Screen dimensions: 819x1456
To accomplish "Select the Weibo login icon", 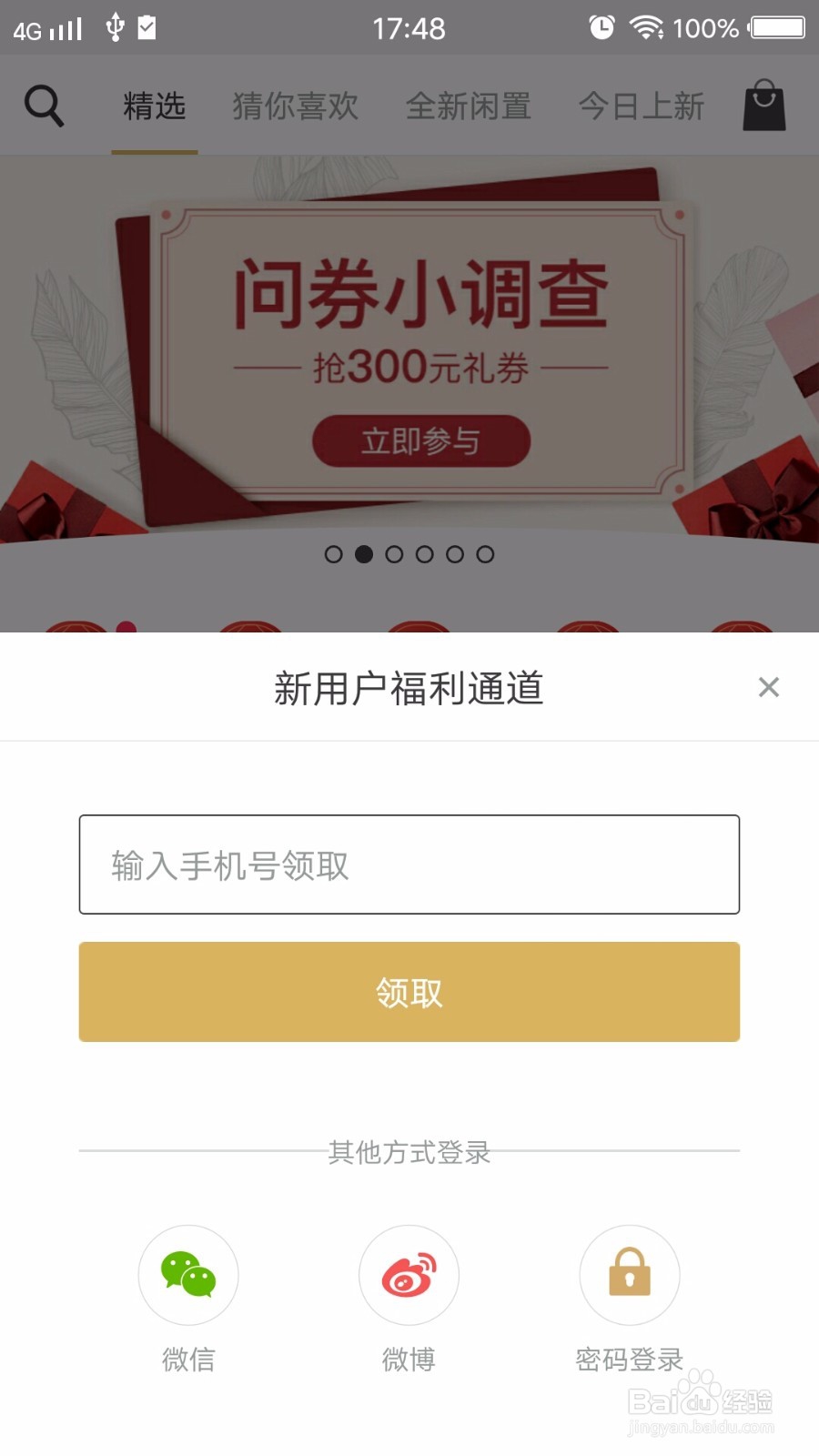I will (409, 1275).
